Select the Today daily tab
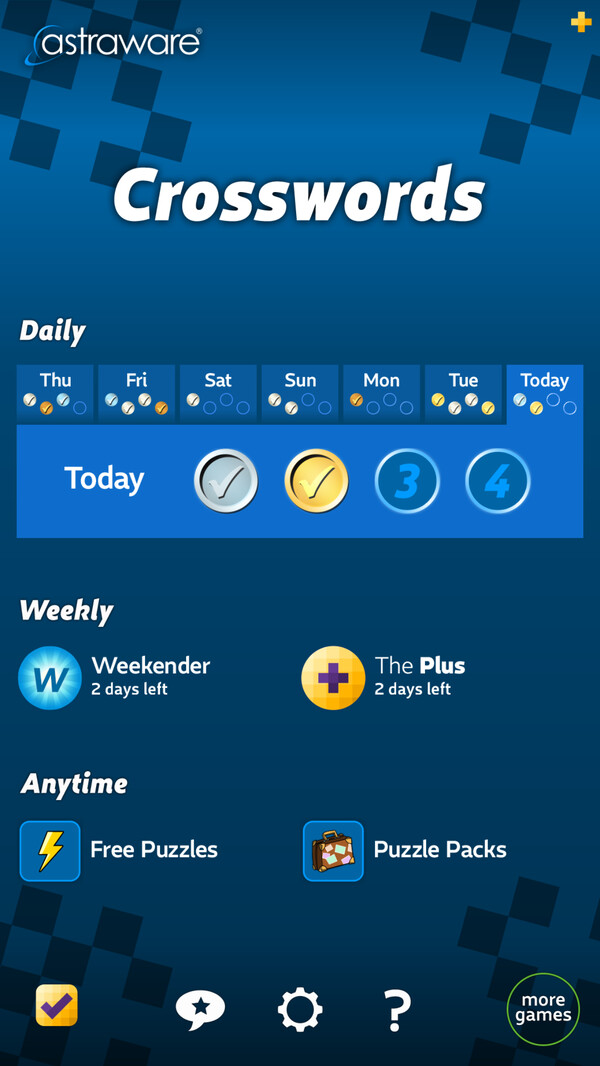600x1066 pixels. click(x=545, y=392)
